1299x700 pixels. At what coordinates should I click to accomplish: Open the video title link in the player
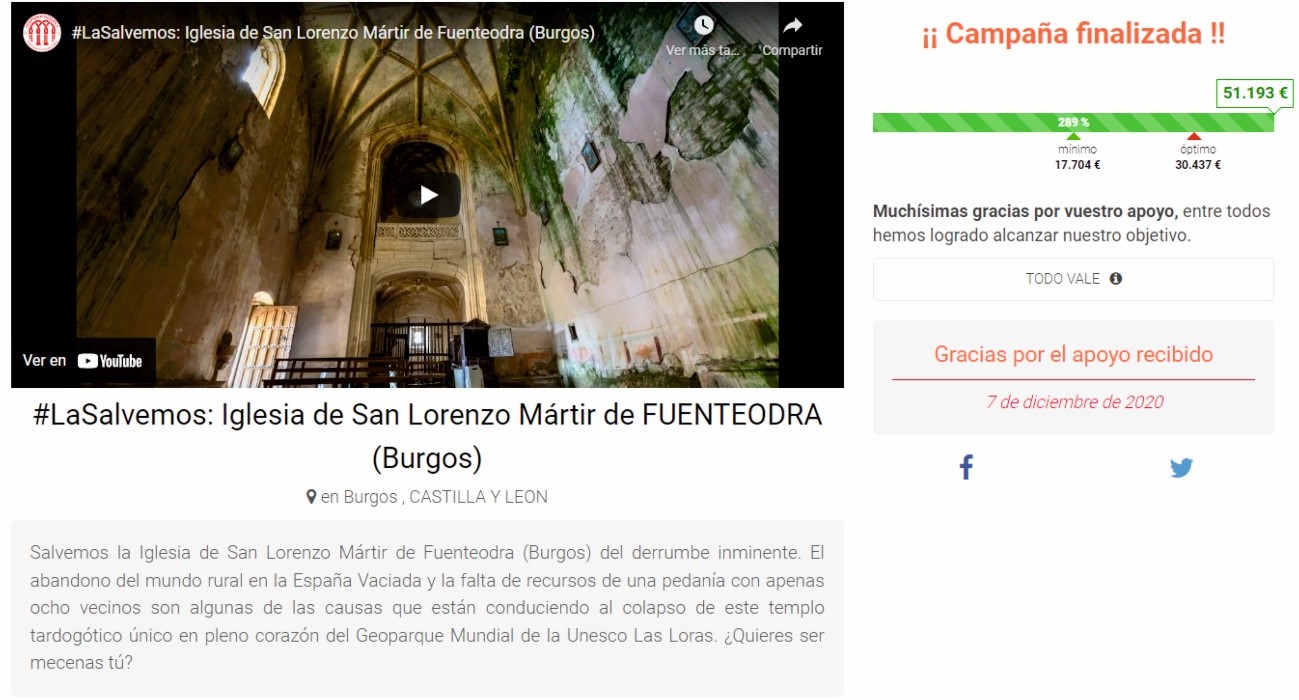(333, 32)
